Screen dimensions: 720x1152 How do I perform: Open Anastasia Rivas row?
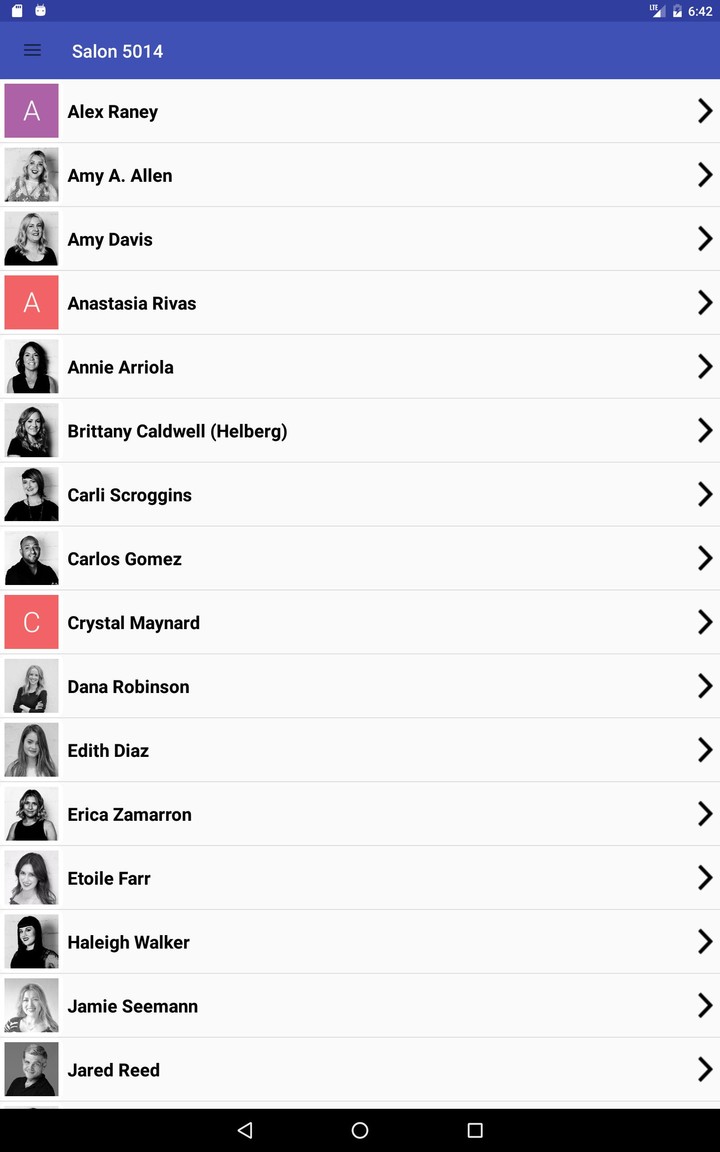pyautogui.click(x=360, y=303)
